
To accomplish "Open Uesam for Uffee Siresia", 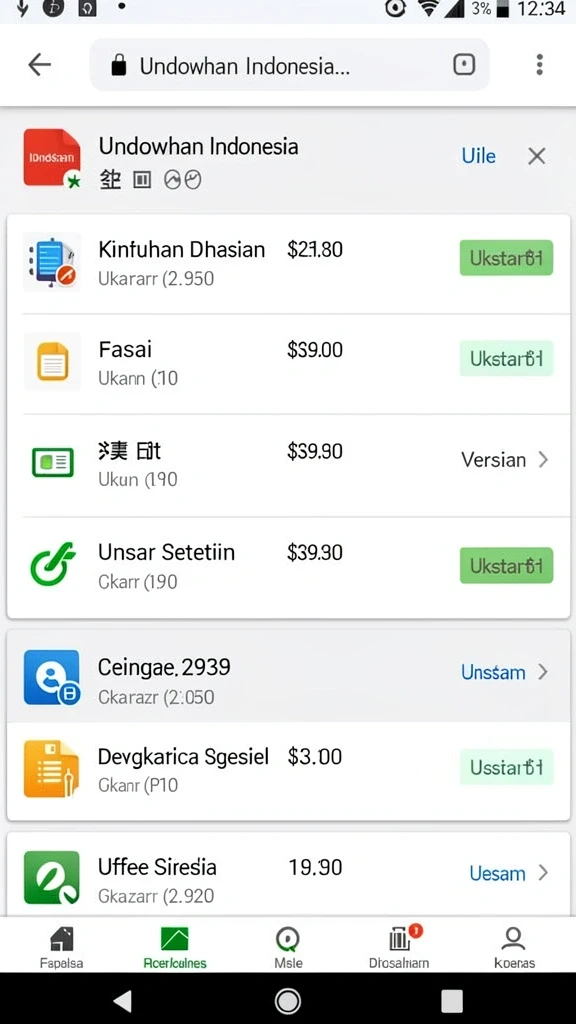I will click(507, 873).
